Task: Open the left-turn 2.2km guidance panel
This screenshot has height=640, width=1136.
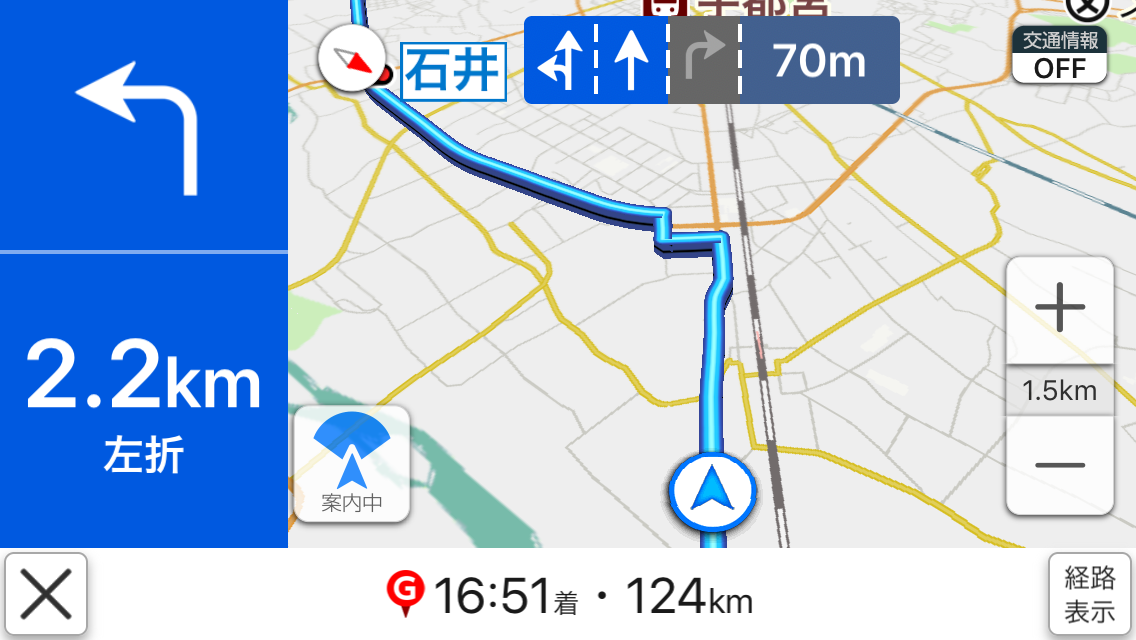Action: click(143, 400)
